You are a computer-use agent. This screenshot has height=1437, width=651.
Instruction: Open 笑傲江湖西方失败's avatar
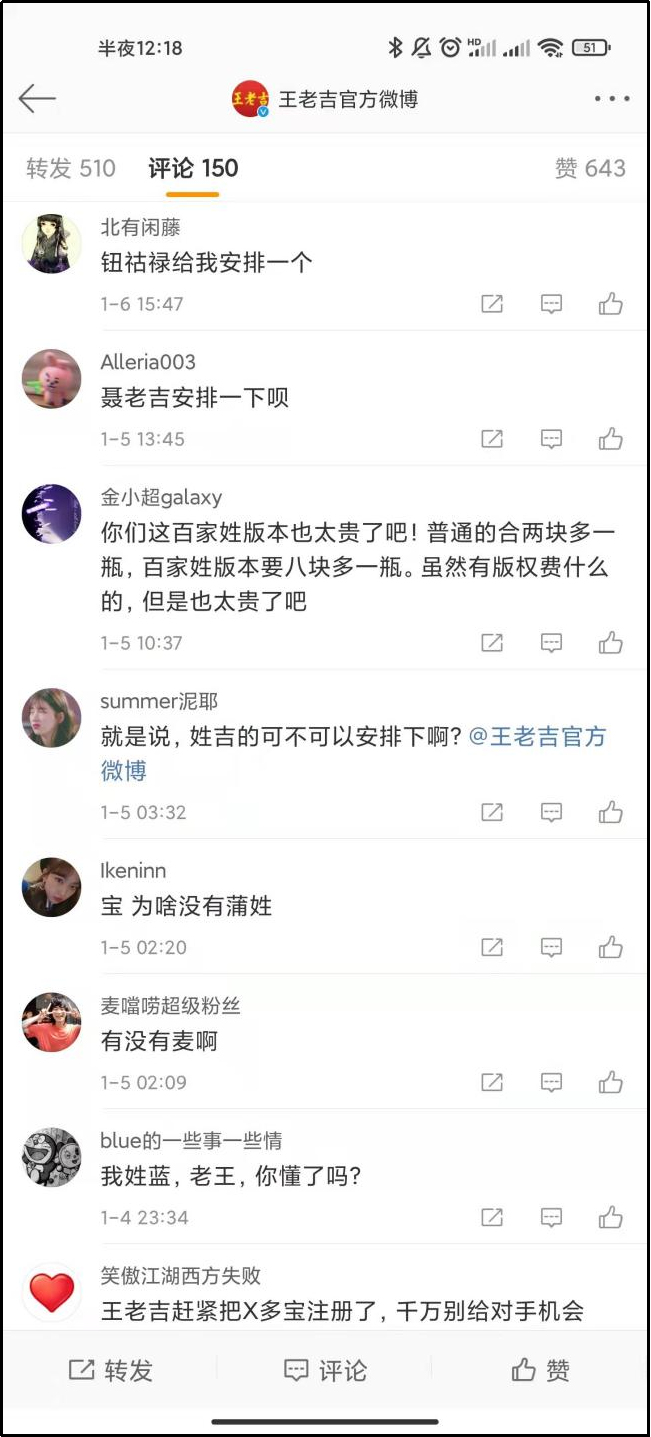[52, 1292]
